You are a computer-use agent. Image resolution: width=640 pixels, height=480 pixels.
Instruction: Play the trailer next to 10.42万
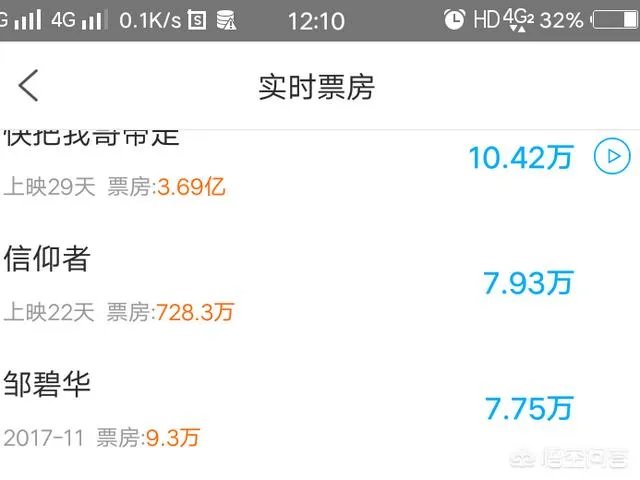[x=611, y=156]
